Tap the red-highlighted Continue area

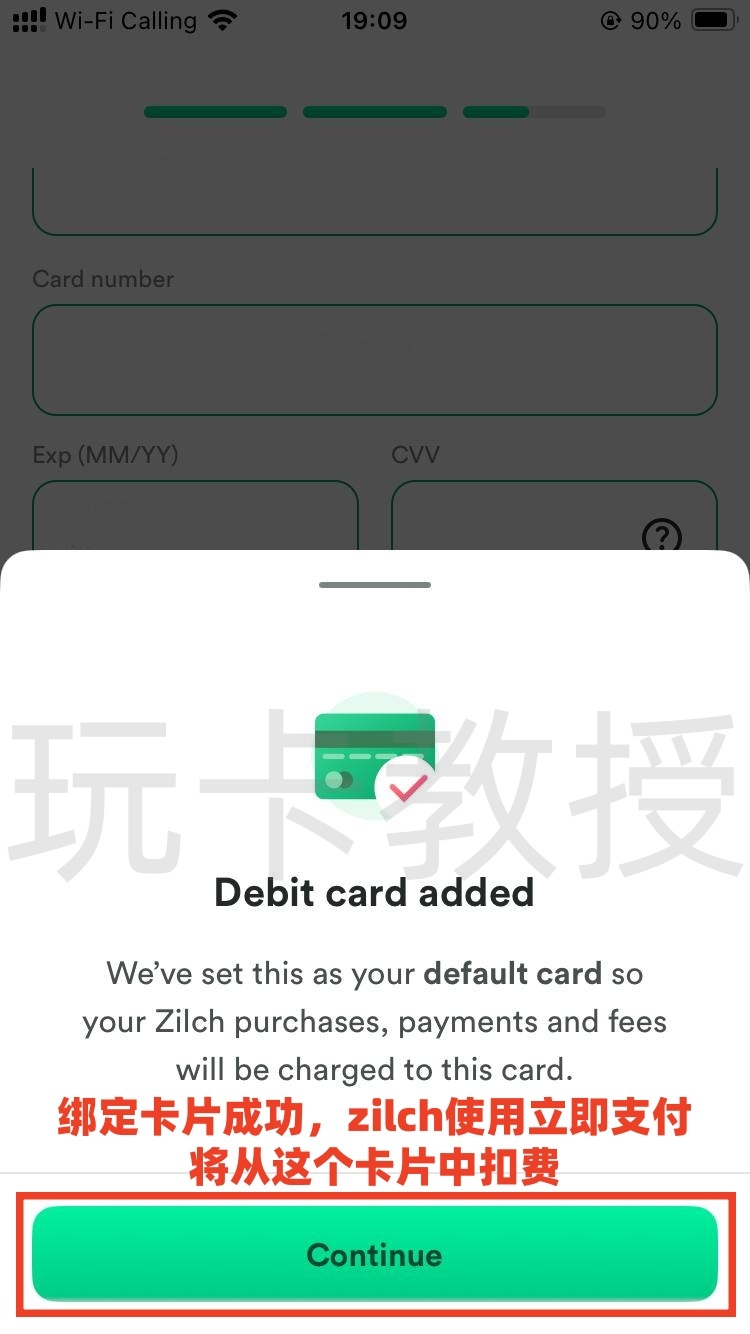(374, 1255)
